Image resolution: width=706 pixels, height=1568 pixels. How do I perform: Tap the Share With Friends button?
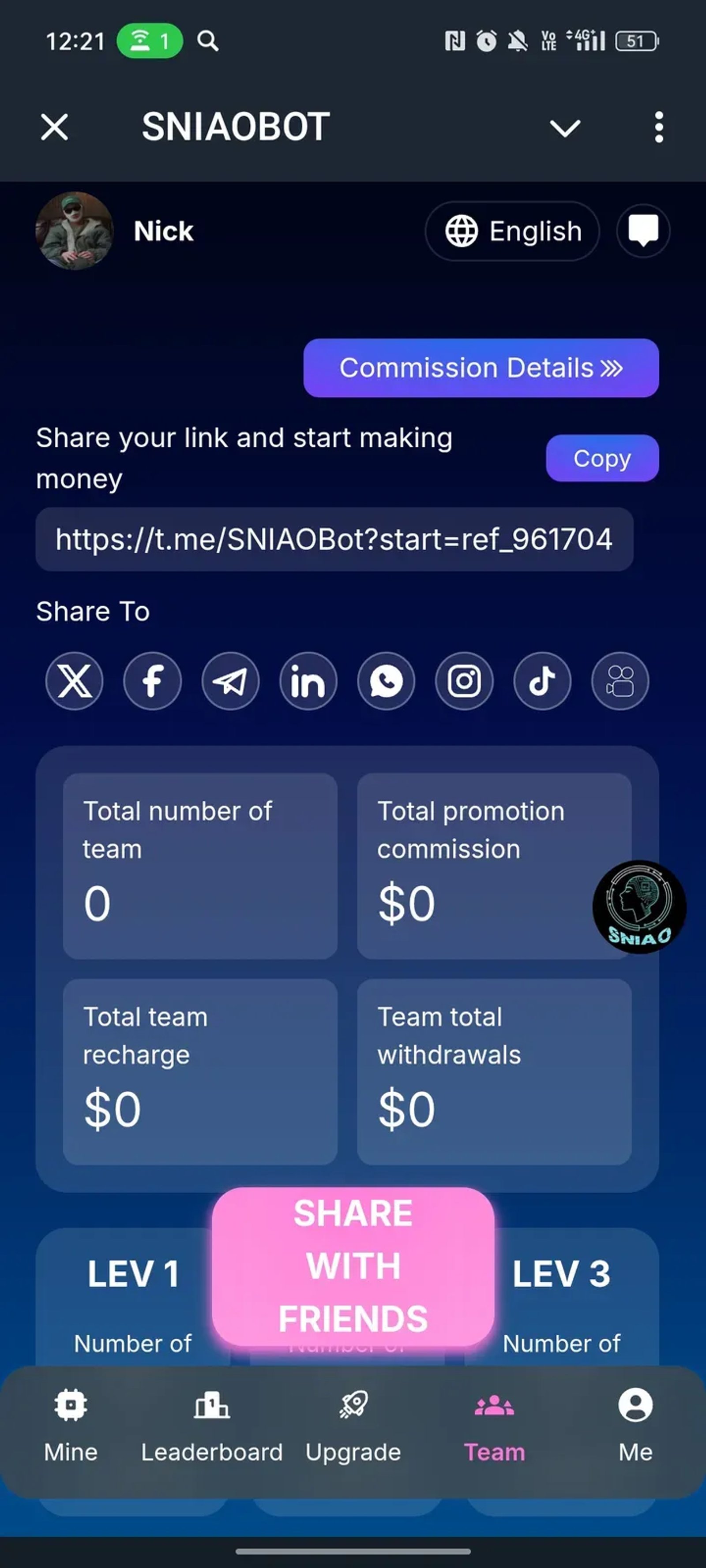click(353, 1266)
